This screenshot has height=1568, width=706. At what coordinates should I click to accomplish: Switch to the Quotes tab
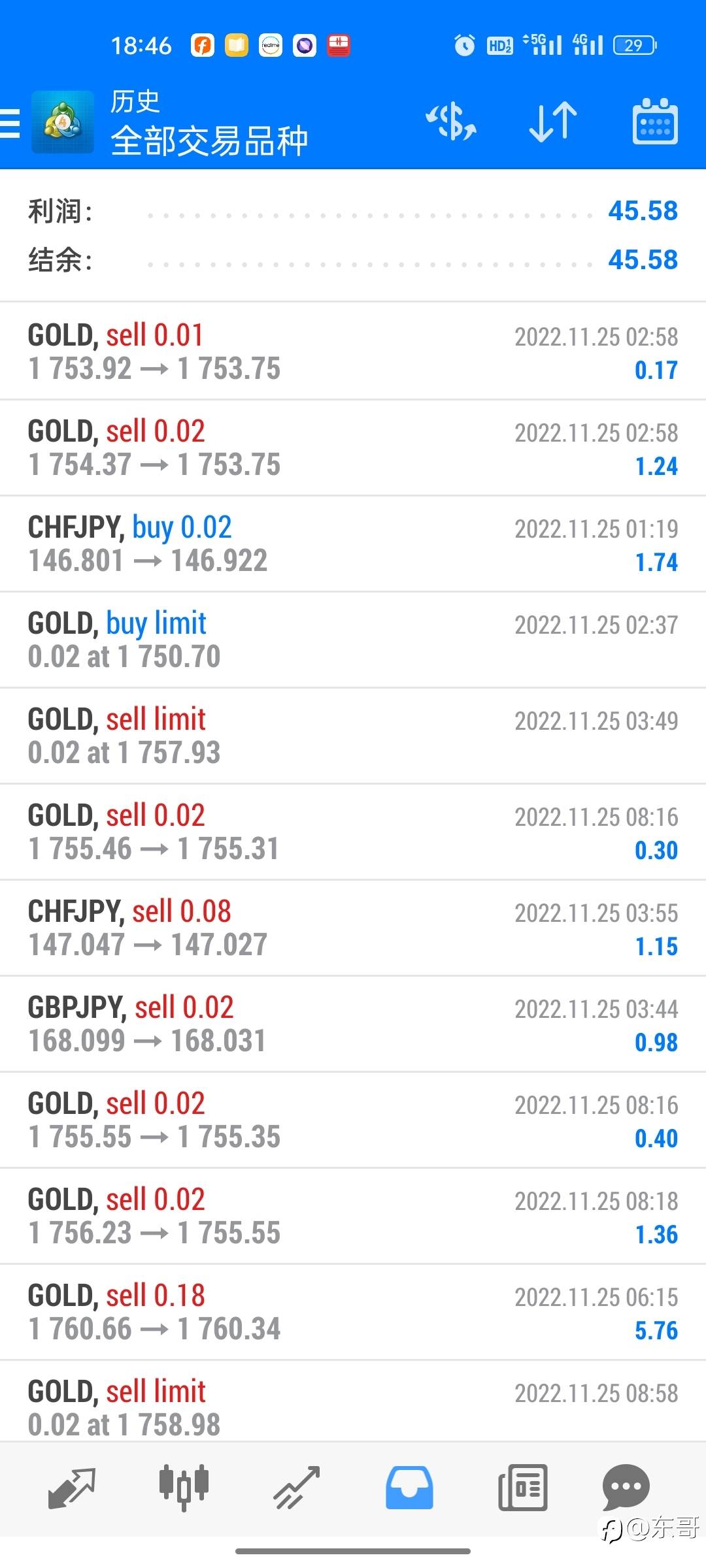coord(72,1488)
